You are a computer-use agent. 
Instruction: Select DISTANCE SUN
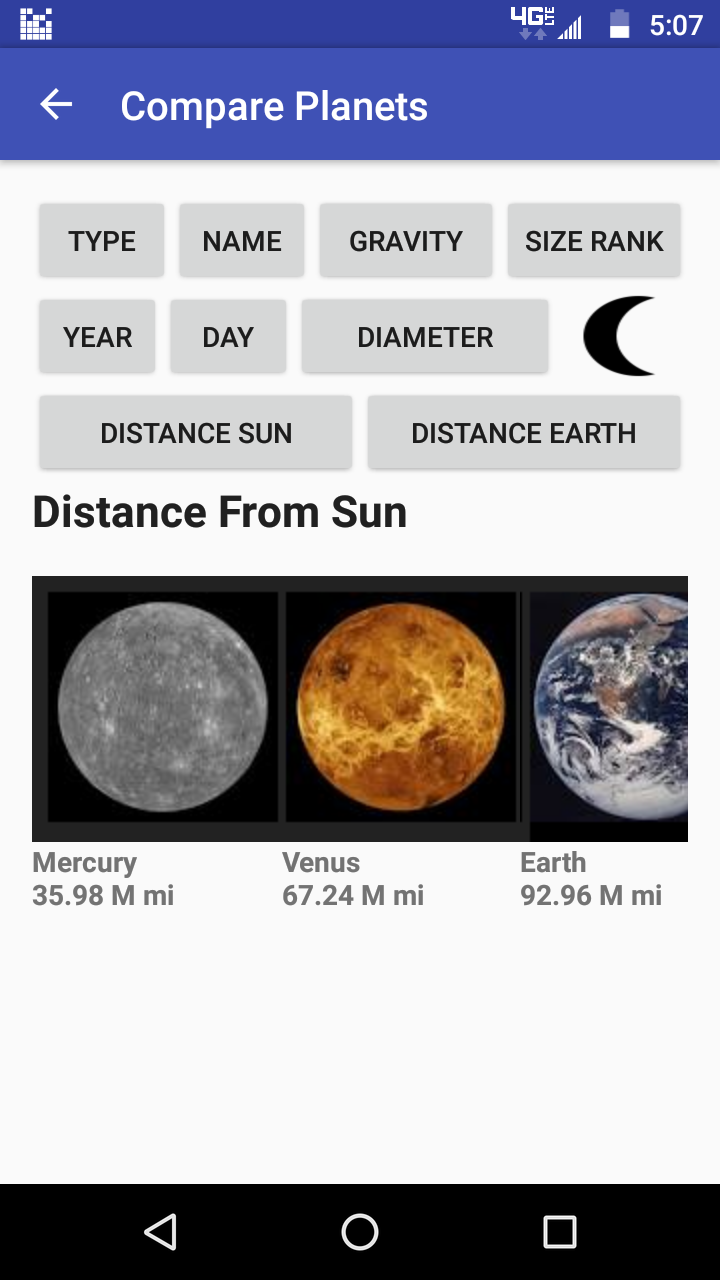click(195, 432)
